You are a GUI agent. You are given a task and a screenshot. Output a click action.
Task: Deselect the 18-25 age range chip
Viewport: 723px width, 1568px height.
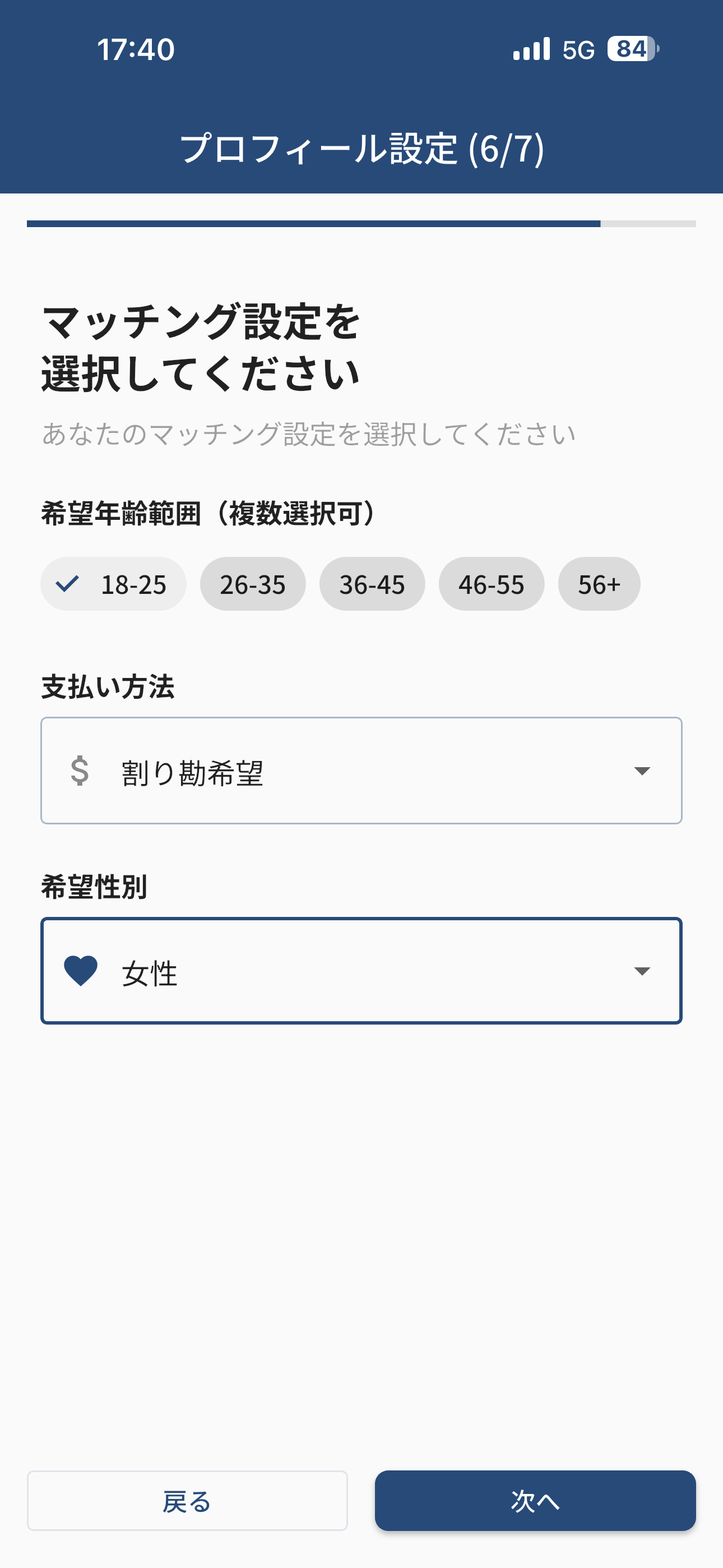(x=113, y=583)
